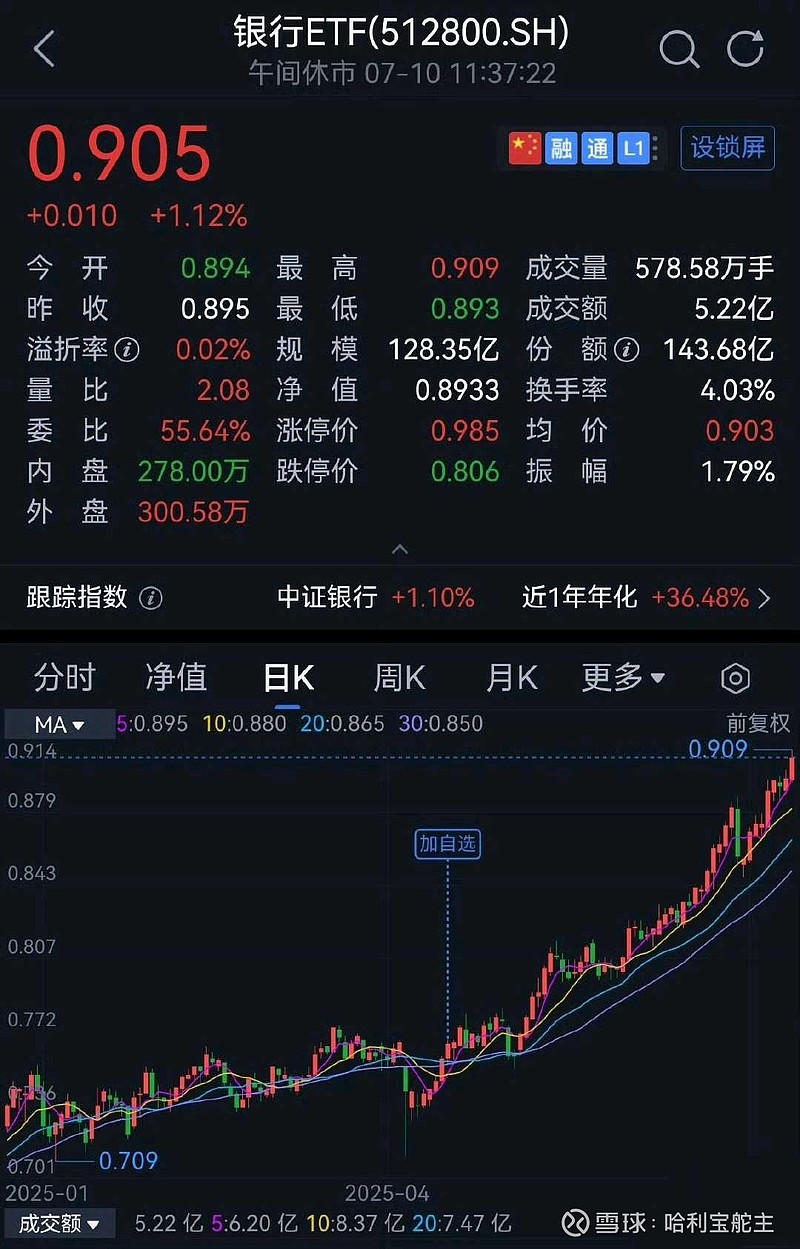The image size is (800, 1249).
Task: Collapse the quote details panel chevron
Action: 399,549
